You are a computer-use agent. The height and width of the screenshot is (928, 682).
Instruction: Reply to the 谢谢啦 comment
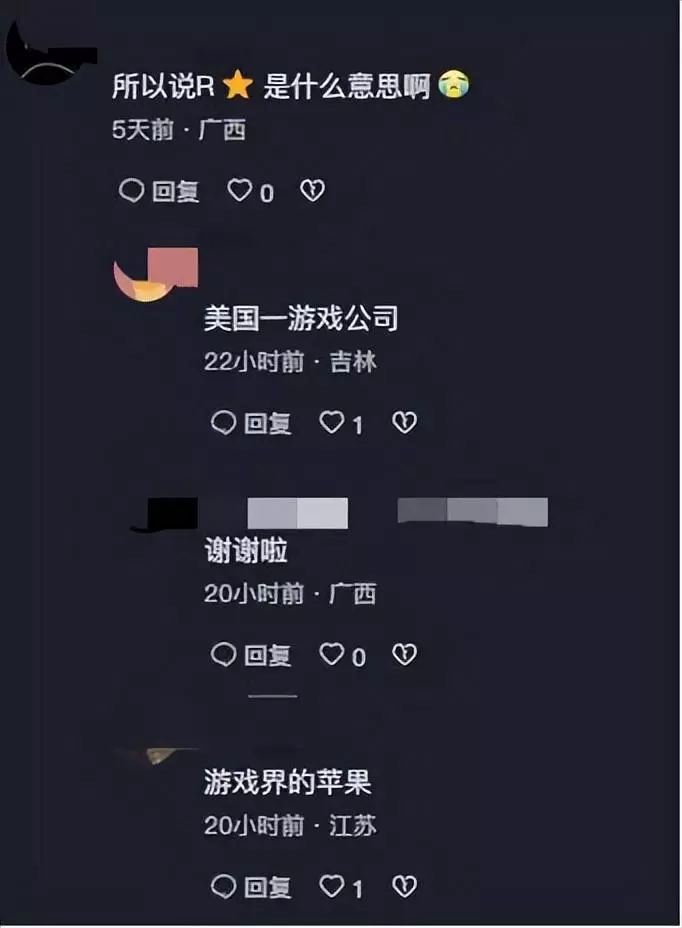click(251, 655)
